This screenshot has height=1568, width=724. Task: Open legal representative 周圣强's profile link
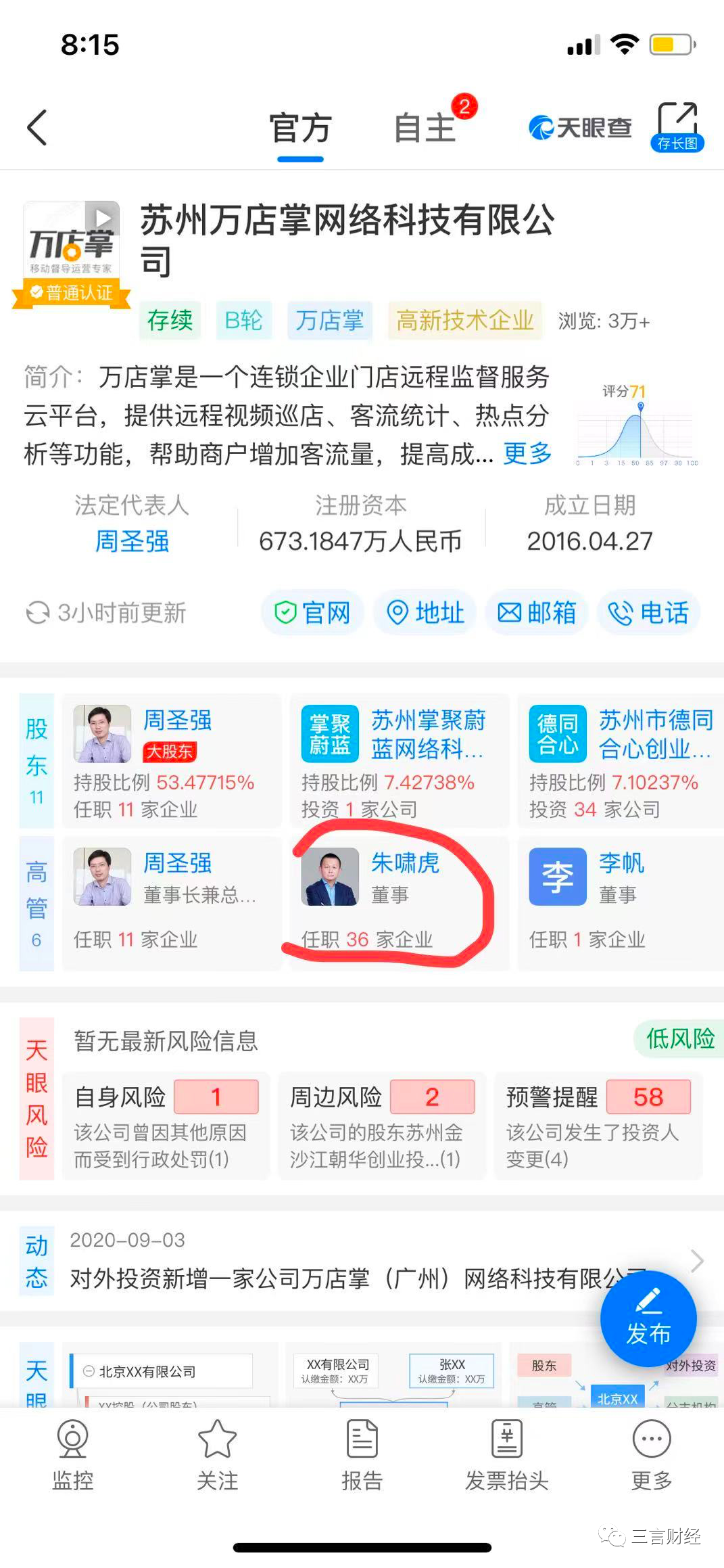[132, 541]
